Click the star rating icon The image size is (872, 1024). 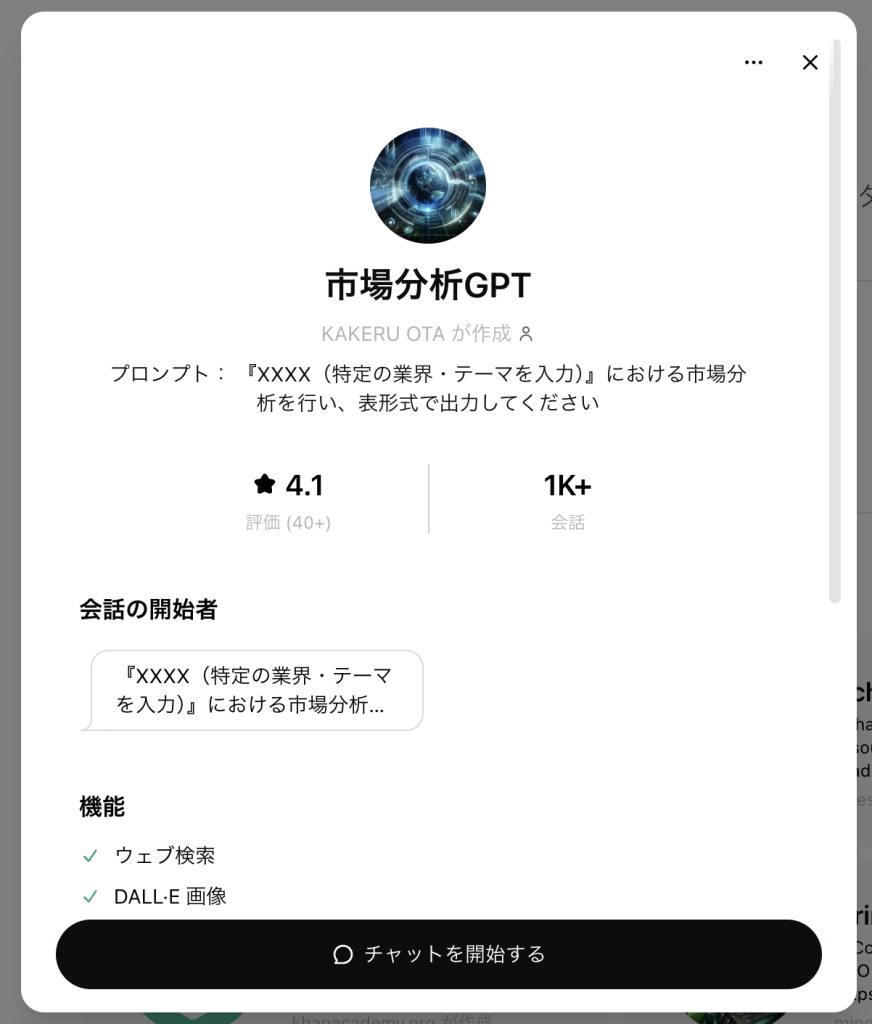tap(263, 483)
